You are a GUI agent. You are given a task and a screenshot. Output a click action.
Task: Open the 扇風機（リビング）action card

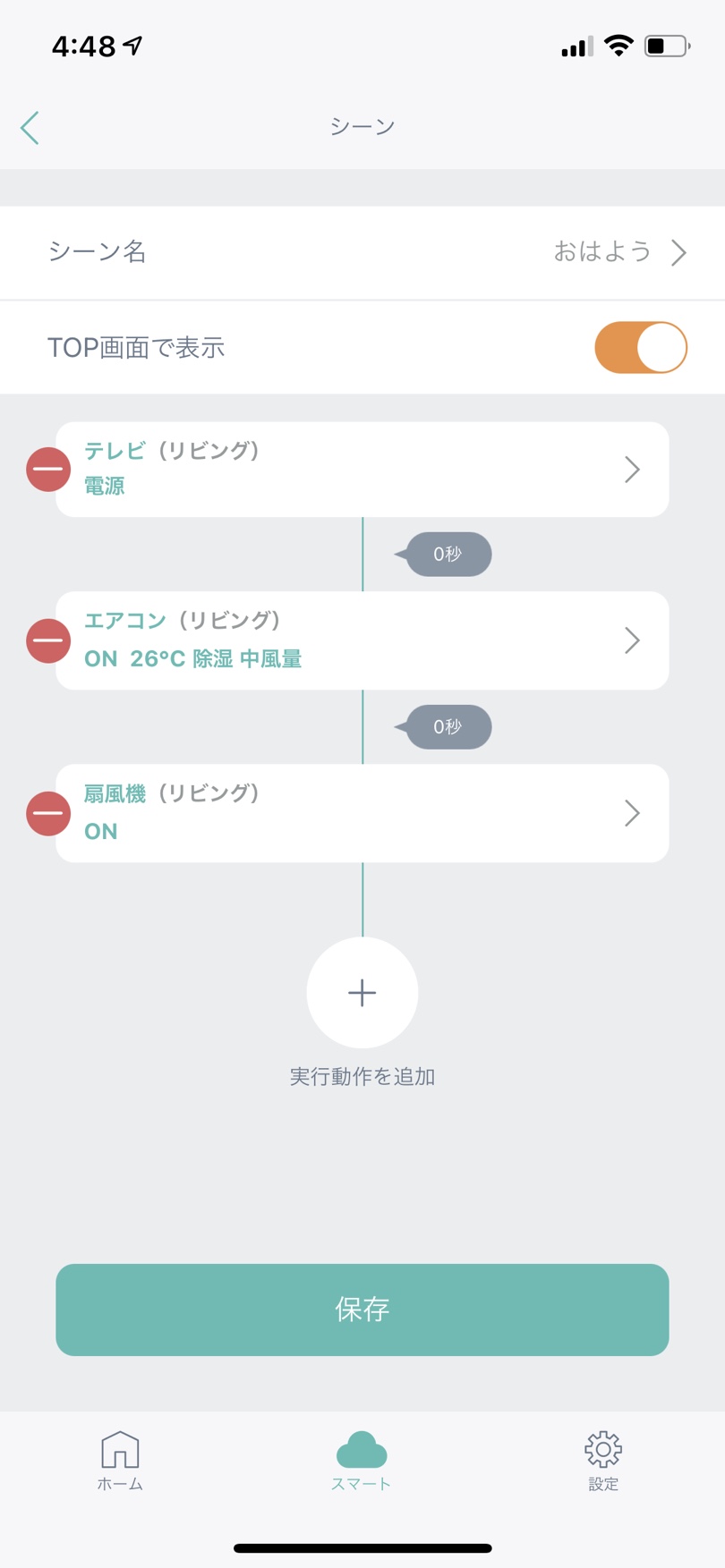pyautogui.click(x=362, y=813)
